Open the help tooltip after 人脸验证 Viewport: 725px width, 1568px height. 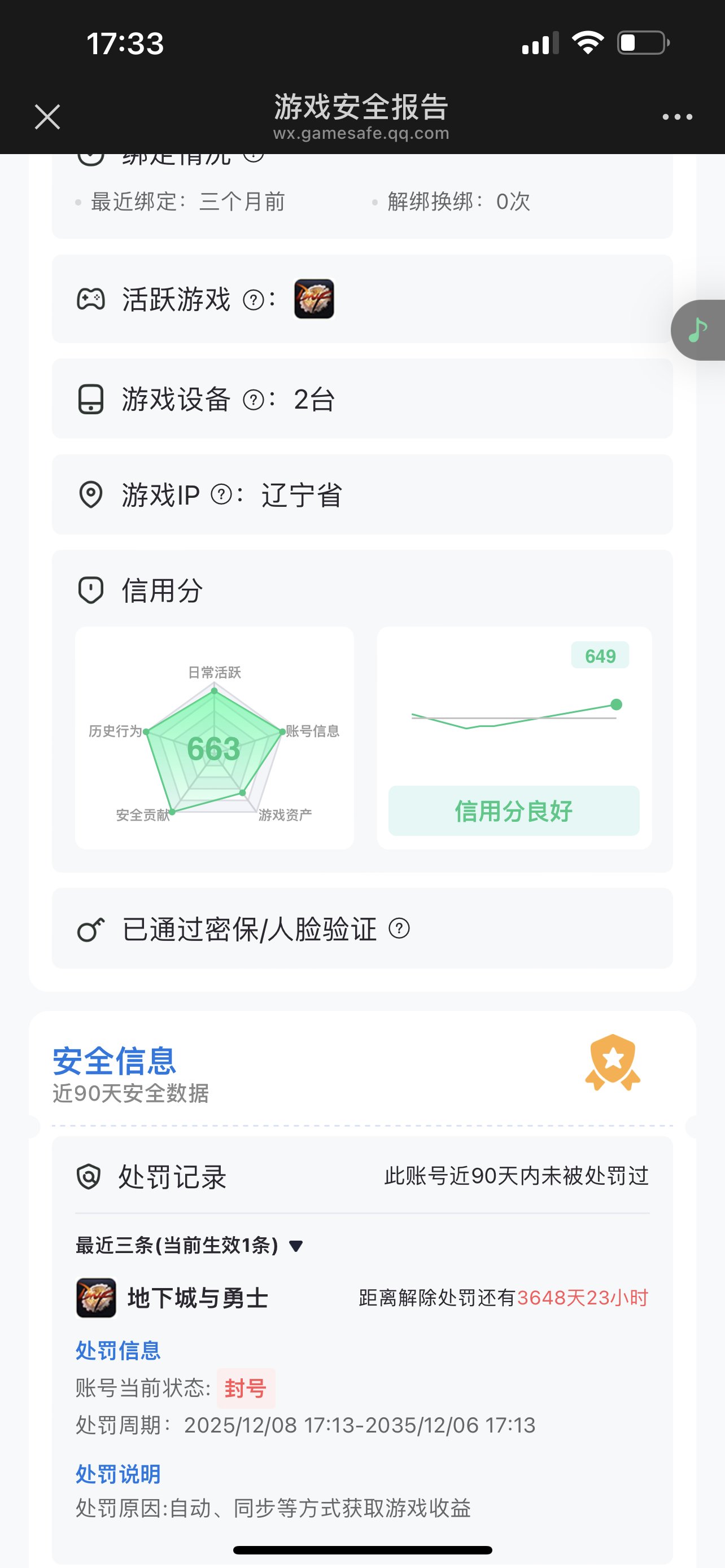400,930
